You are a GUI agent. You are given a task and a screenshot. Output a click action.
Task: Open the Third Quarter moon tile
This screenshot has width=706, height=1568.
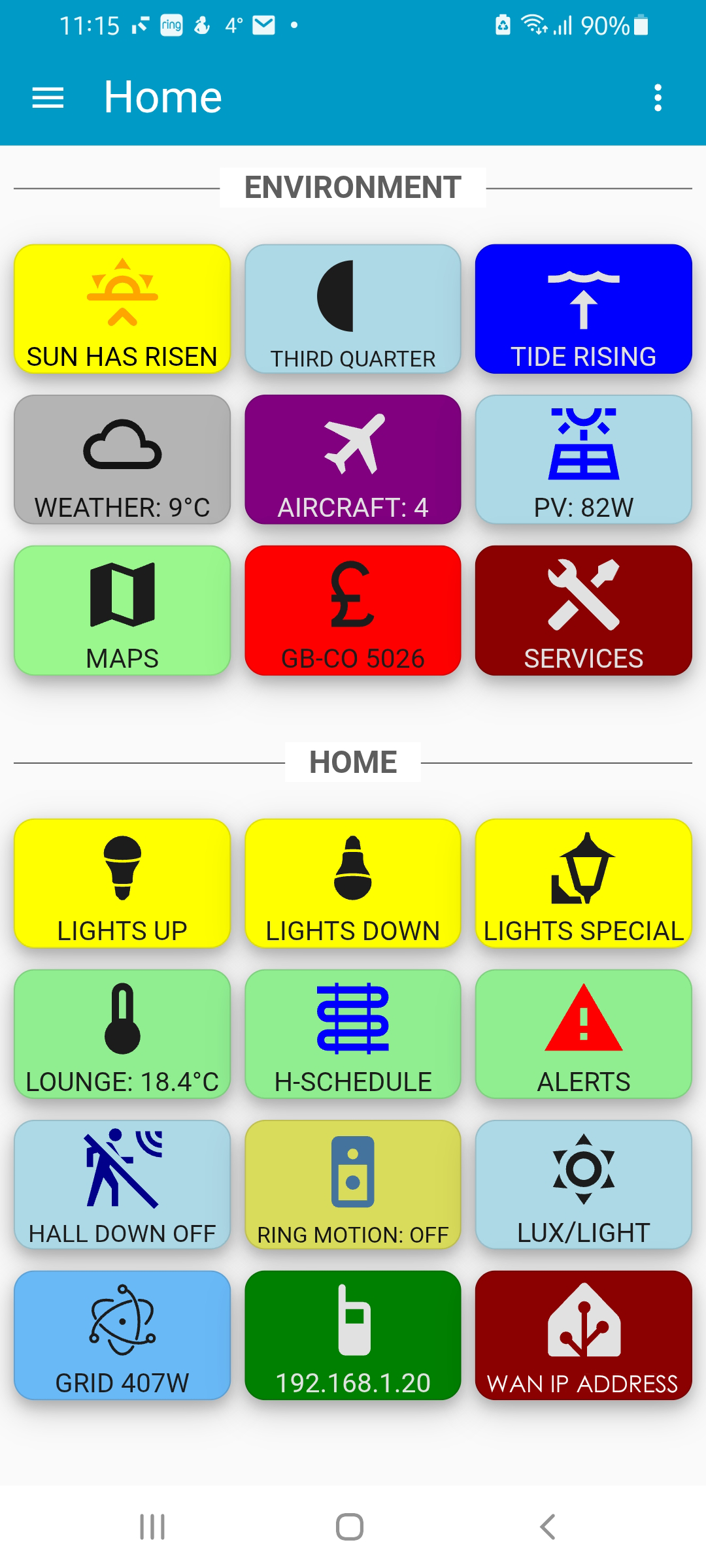pos(353,308)
